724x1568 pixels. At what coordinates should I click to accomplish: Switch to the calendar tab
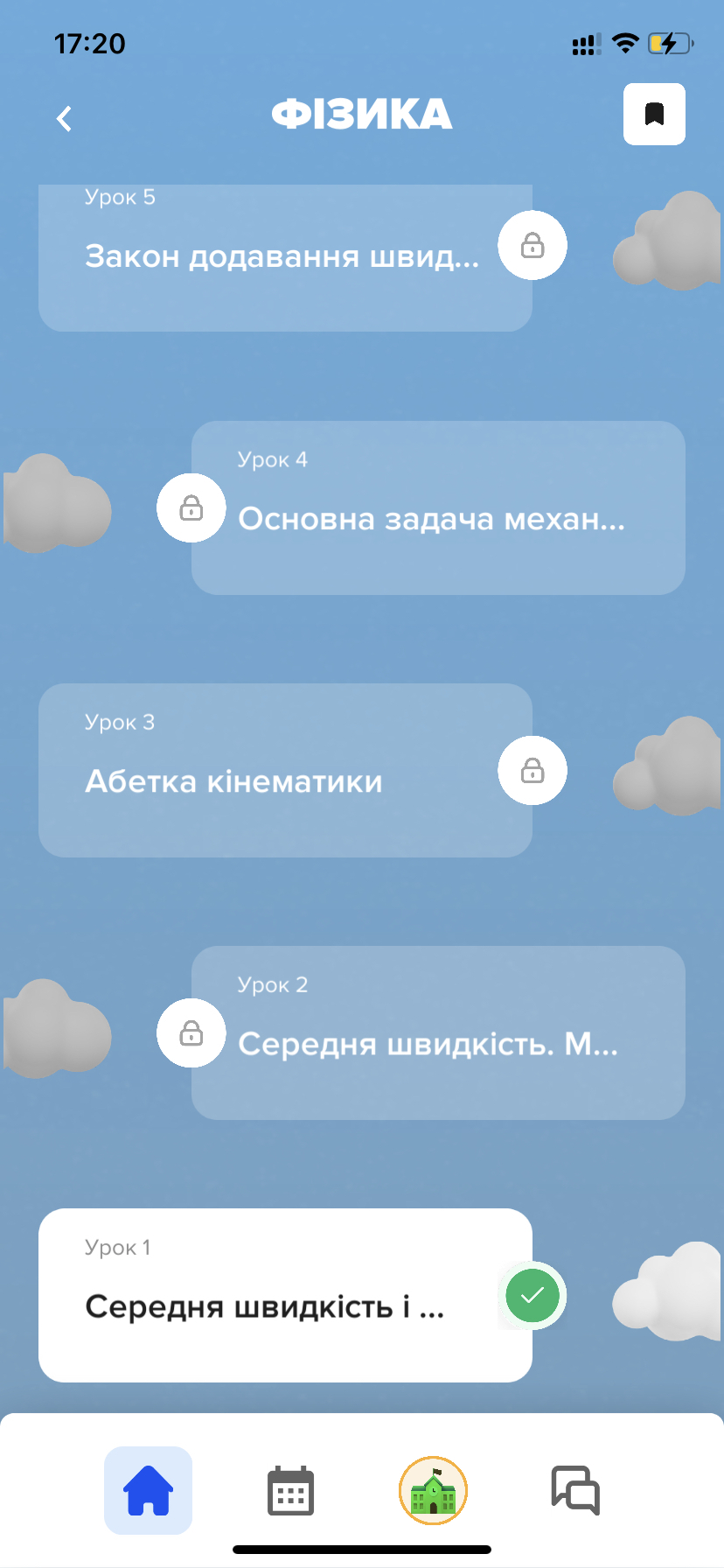click(x=290, y=1490)
